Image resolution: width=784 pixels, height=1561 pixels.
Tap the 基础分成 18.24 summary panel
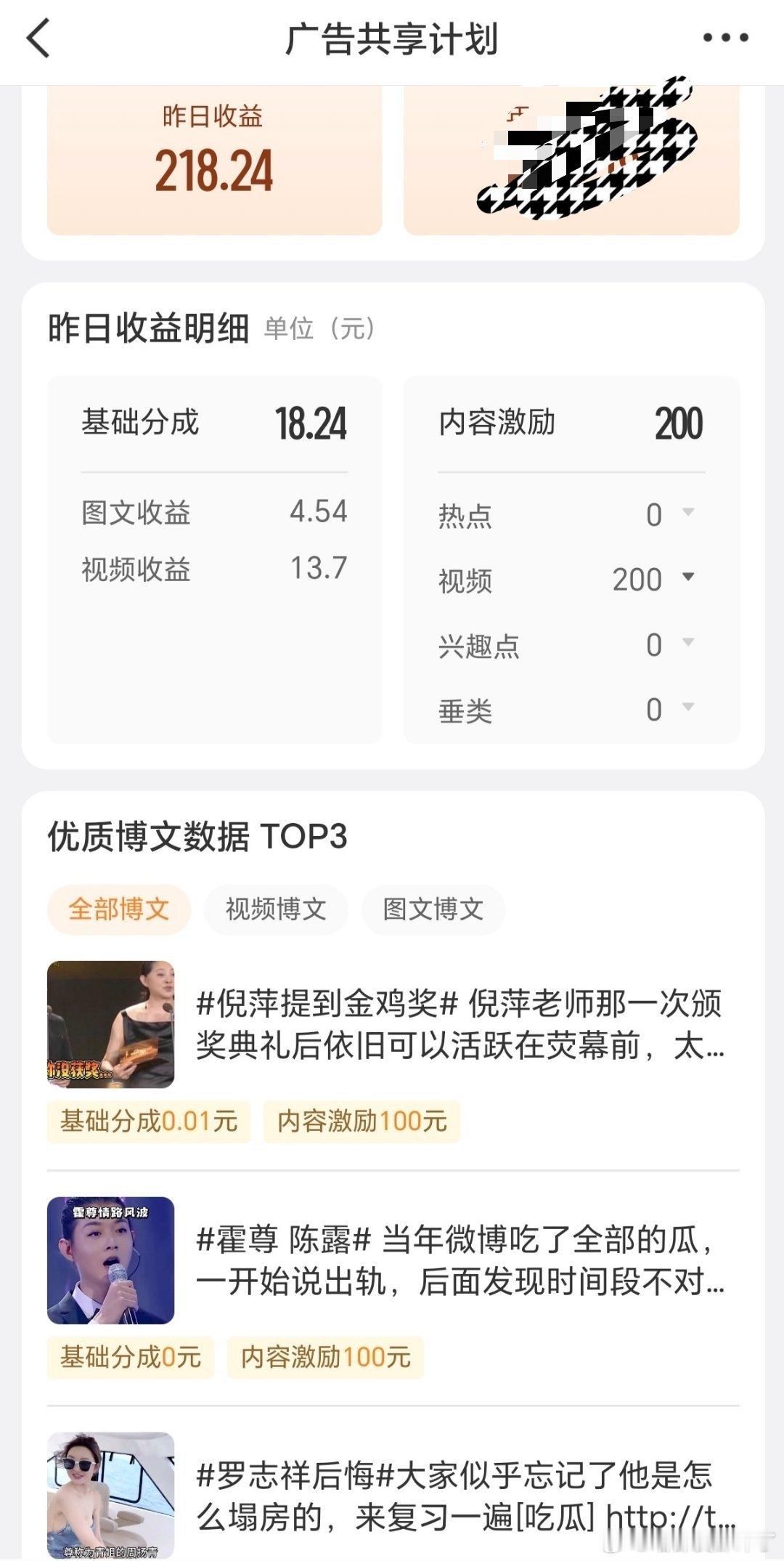pyautogui.click(x=214, y=425)
